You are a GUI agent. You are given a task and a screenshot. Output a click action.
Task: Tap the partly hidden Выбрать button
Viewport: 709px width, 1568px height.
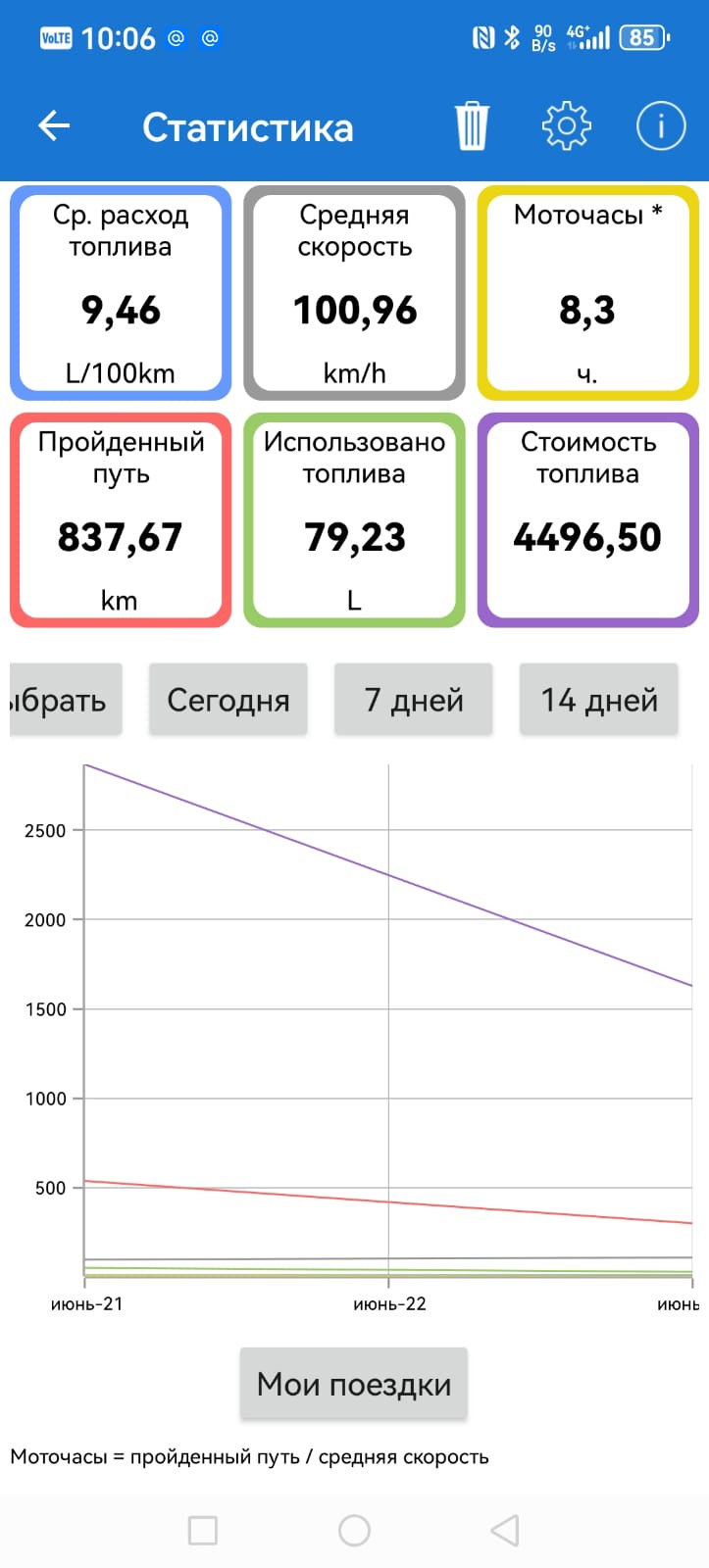click(x=65, y=700)
